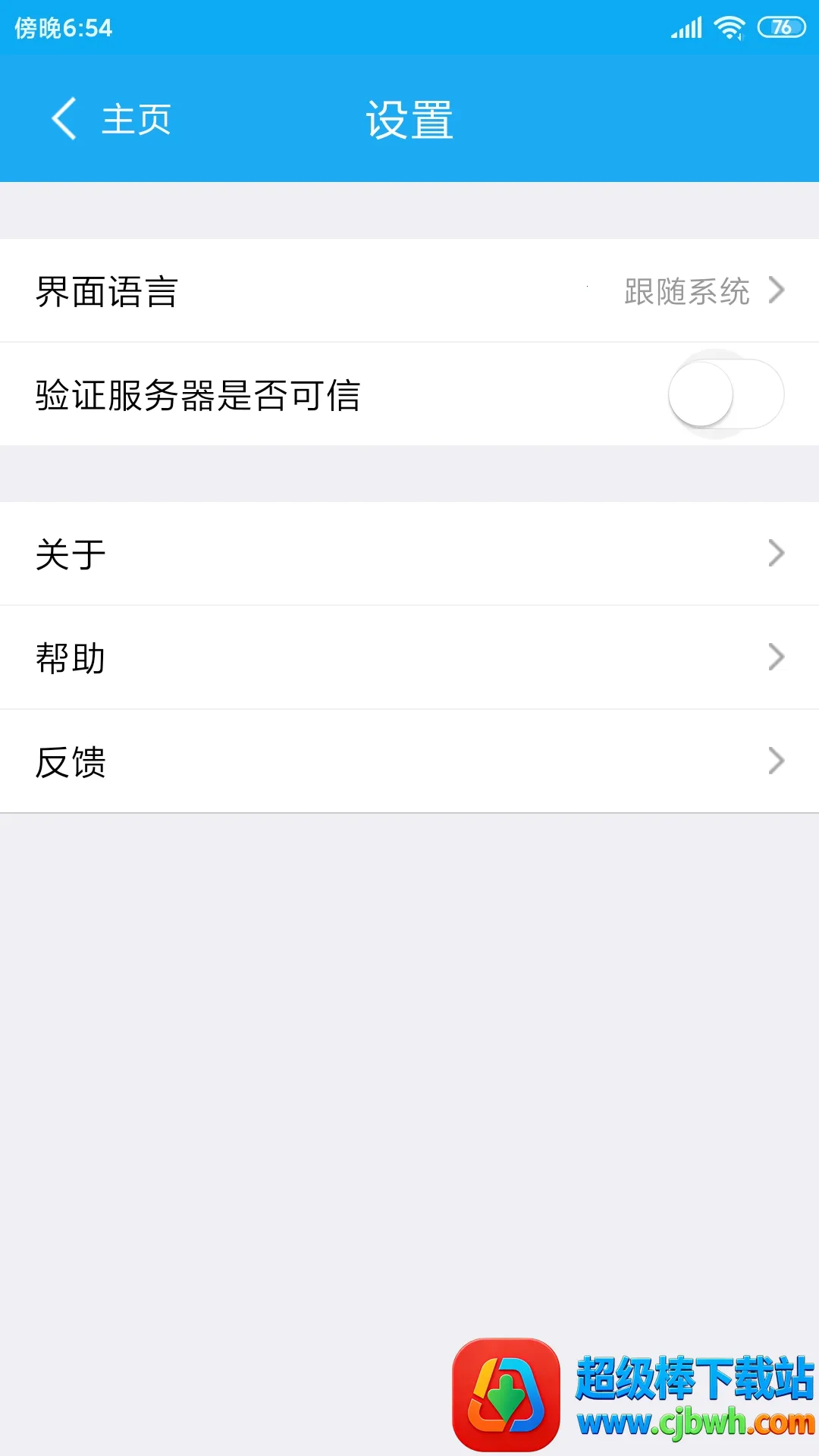Open the 关于 page
The height and width of the screenshot is (1456, 819).
pos(409,554)
